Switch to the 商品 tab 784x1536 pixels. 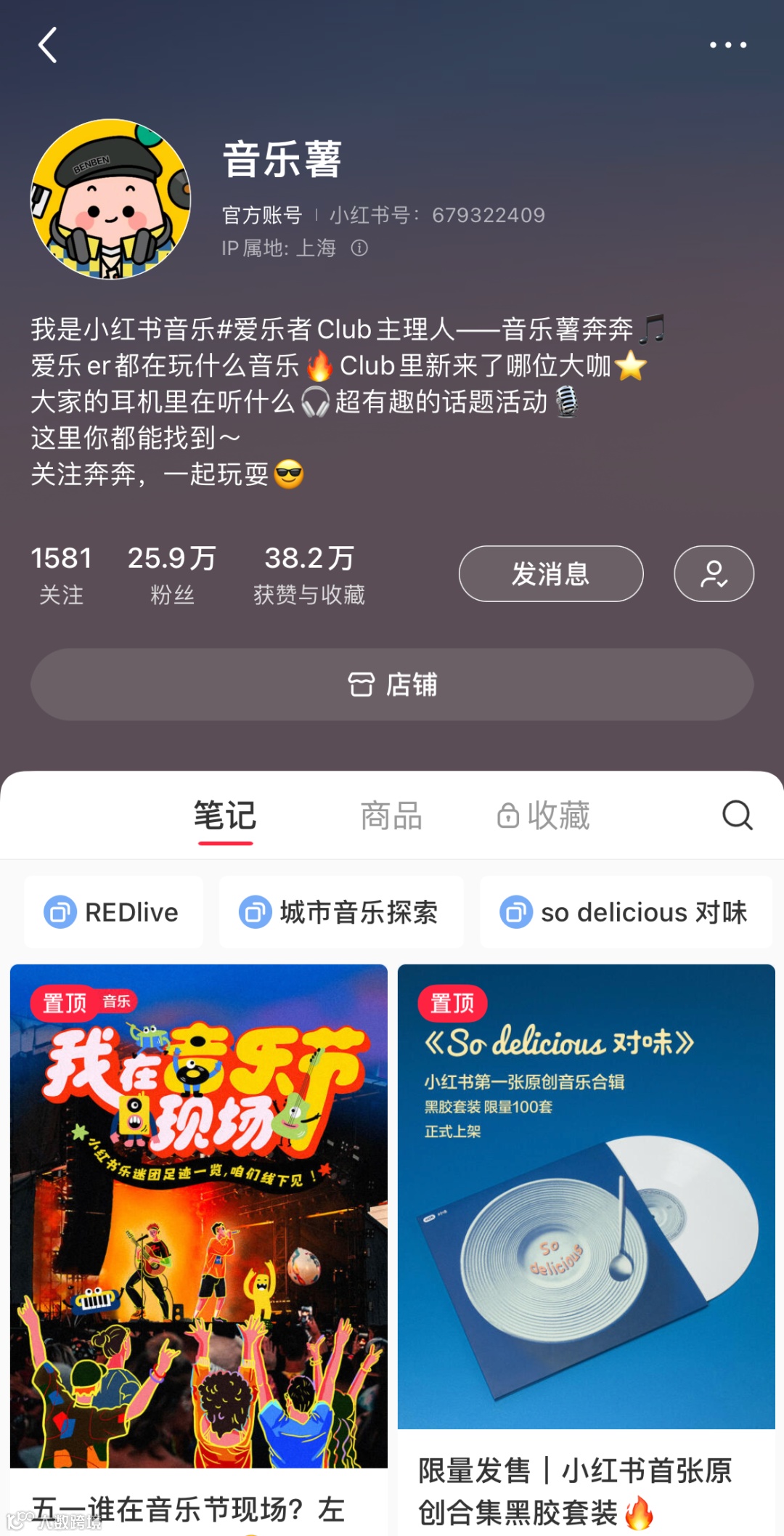tap(391, 816)
